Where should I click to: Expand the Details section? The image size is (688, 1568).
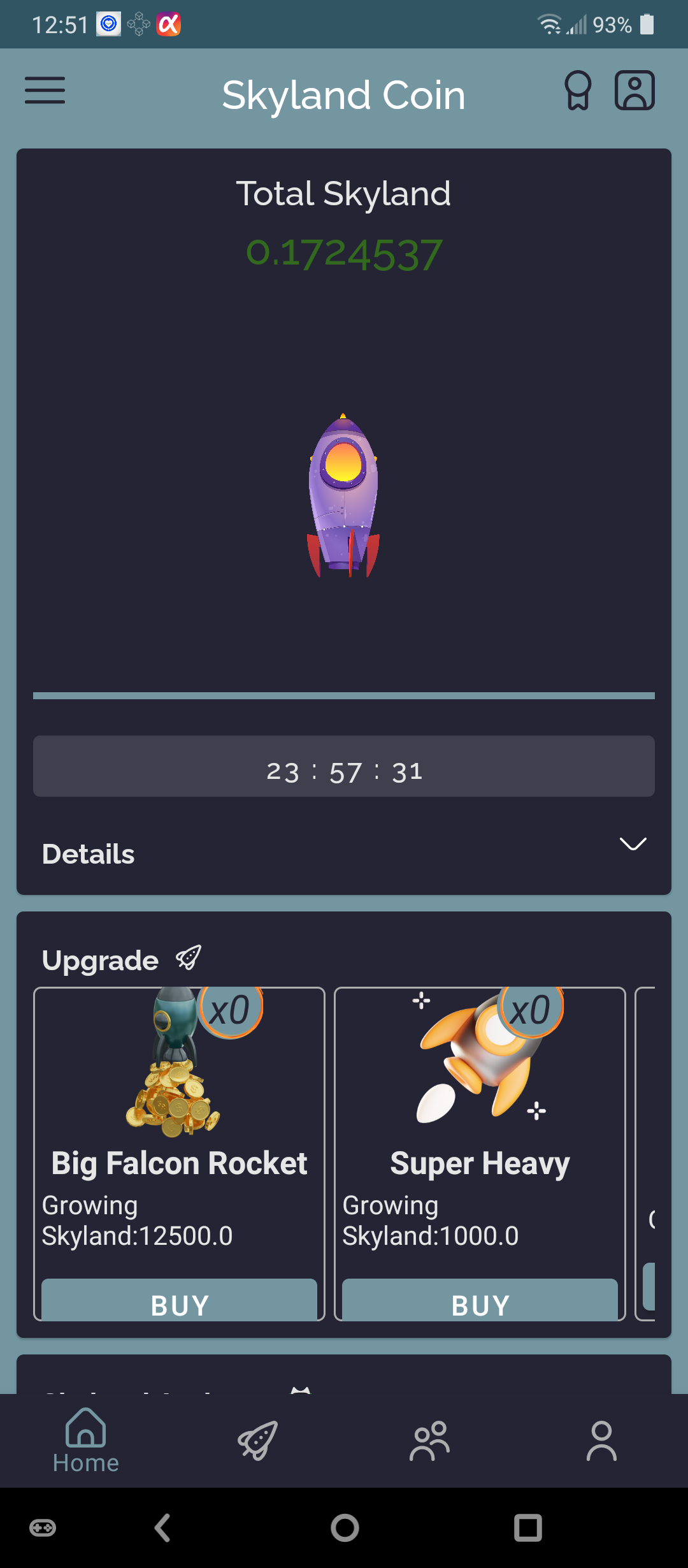(x=87, y=853)
